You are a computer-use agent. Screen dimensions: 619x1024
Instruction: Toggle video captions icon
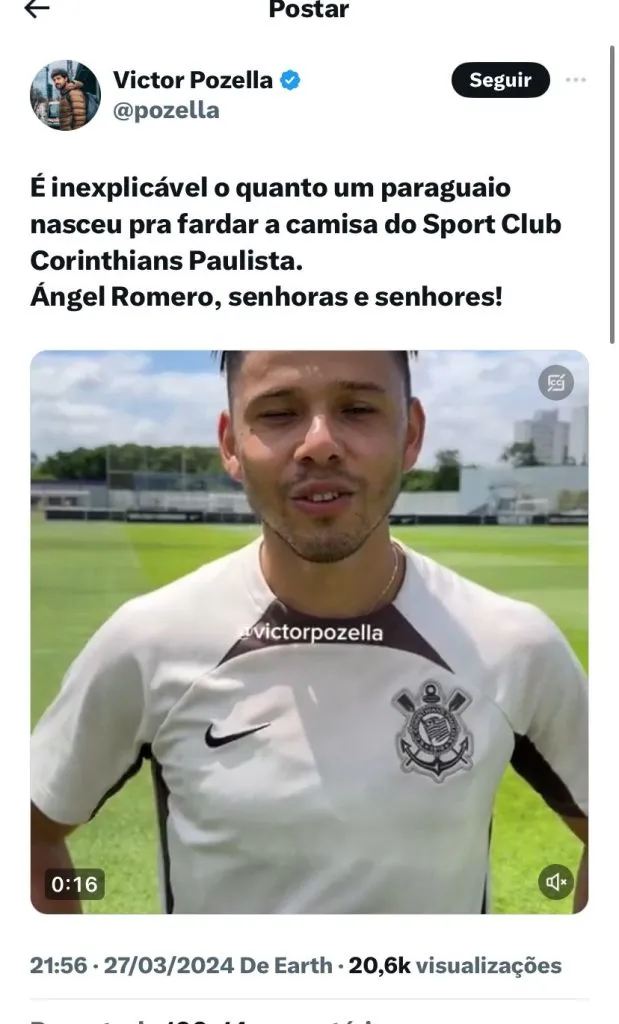click(x=556, y=382)
